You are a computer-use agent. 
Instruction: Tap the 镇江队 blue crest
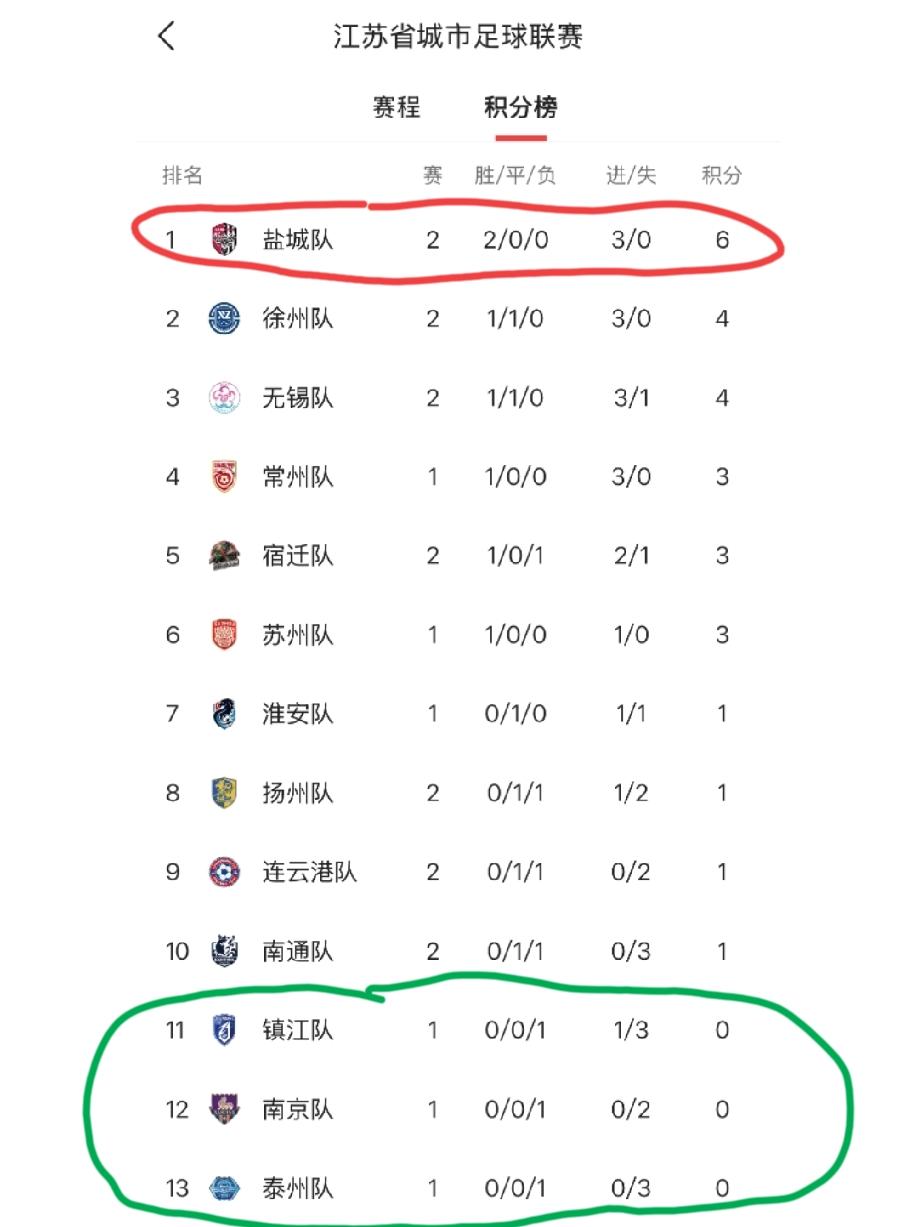[222, 1030]
